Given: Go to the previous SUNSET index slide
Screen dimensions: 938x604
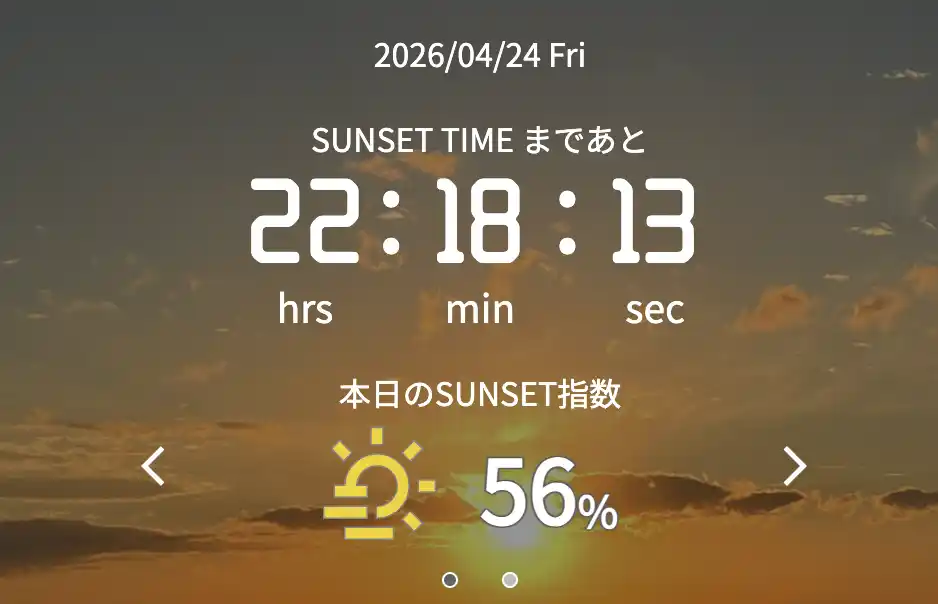Looking at the screenshot, I should 153,466.
